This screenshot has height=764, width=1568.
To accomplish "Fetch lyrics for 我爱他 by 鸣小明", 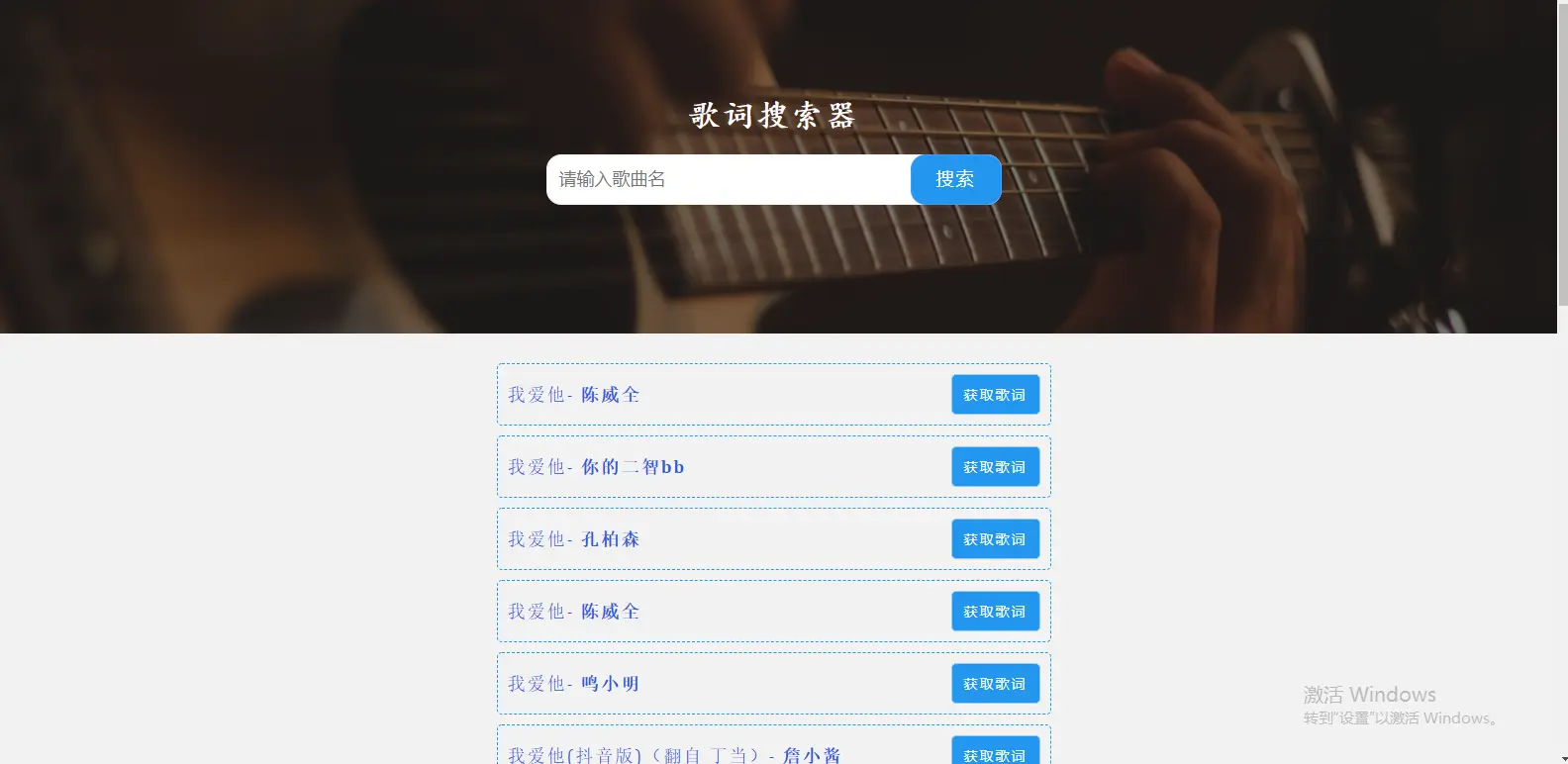I will coord(995,684).
